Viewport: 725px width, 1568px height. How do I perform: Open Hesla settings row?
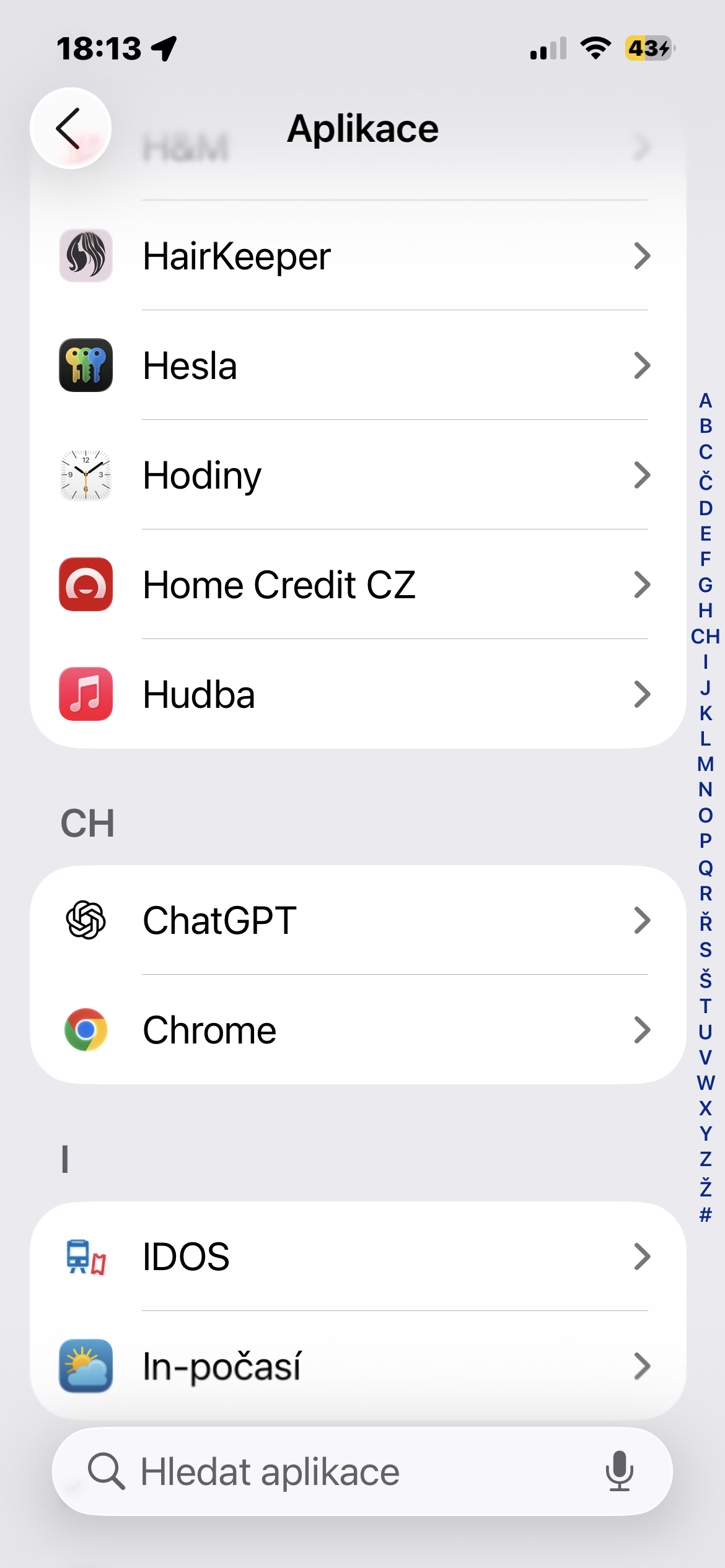[x=358, y=365]
